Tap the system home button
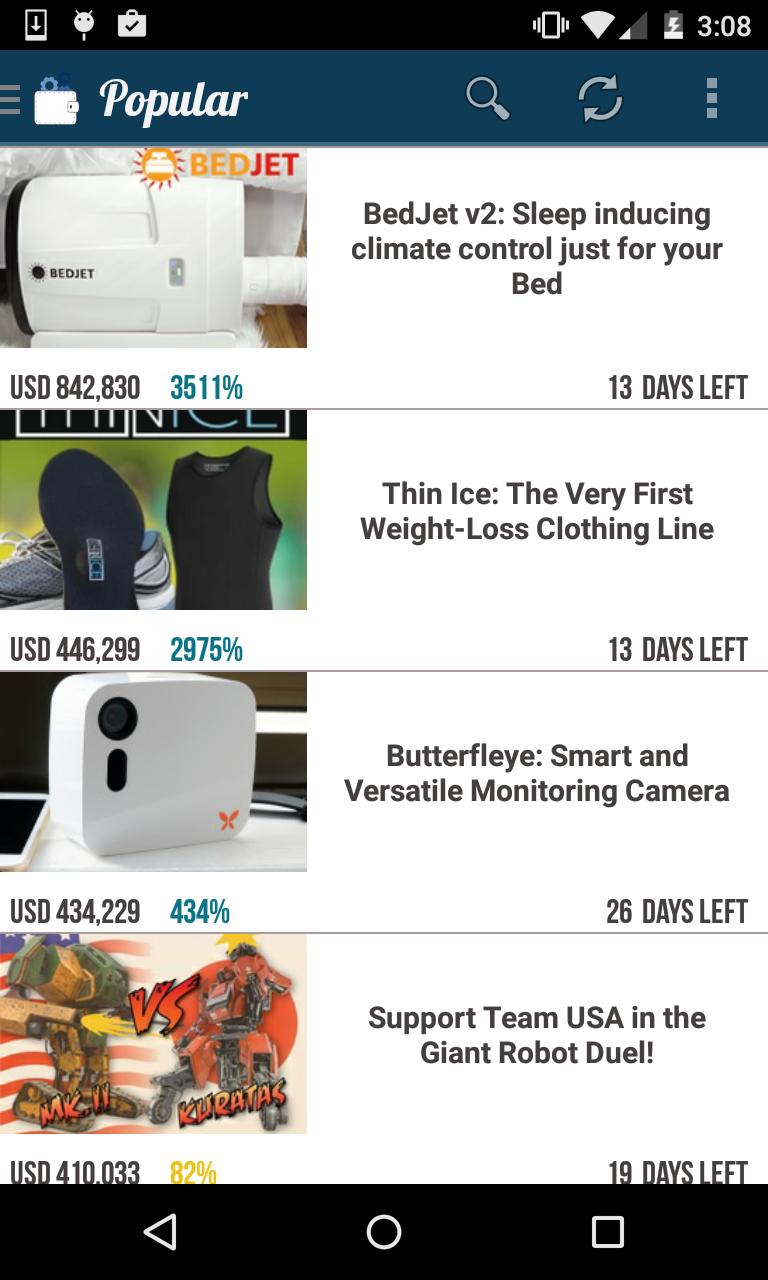This screenshot has width=768, height=1280. 384,1232
